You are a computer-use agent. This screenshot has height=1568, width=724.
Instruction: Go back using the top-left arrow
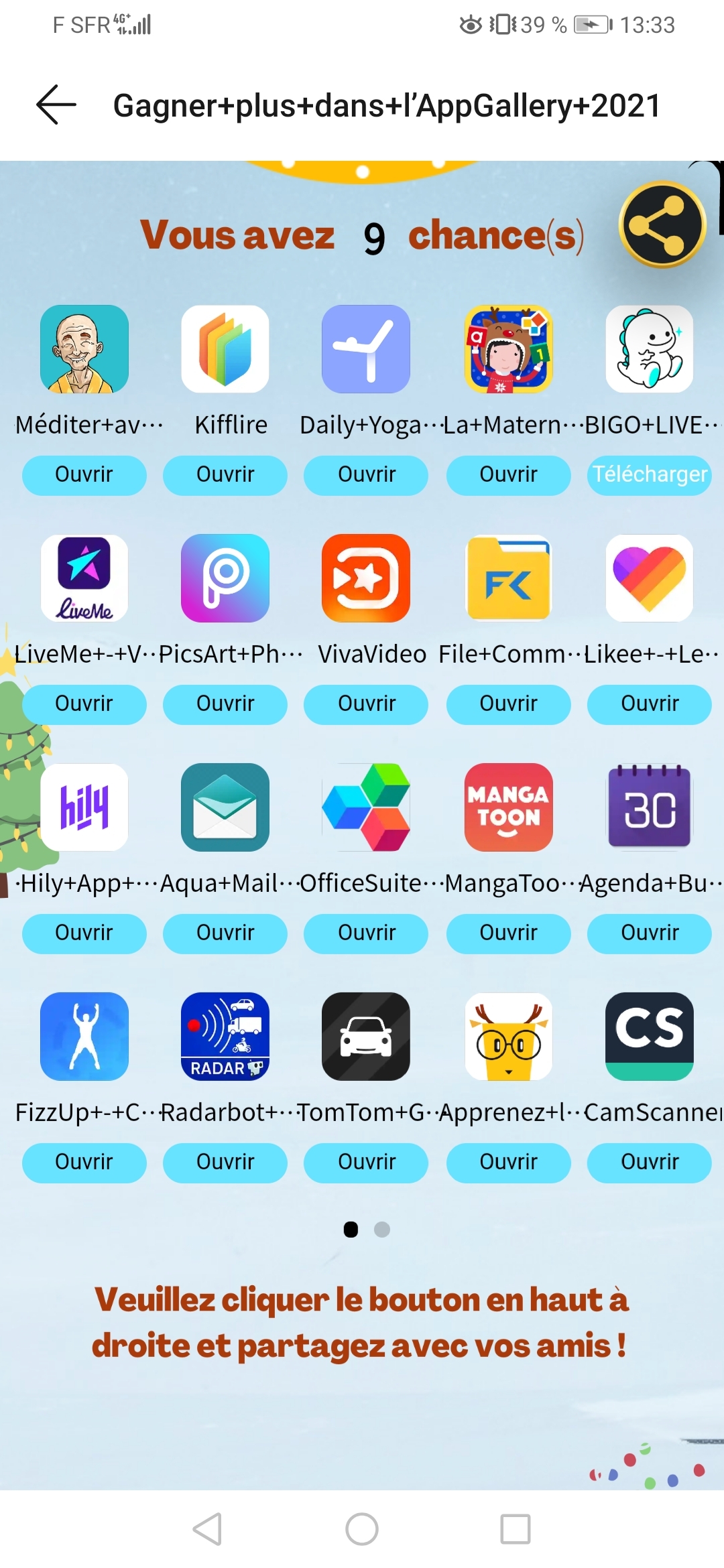[x=56, y=105]
